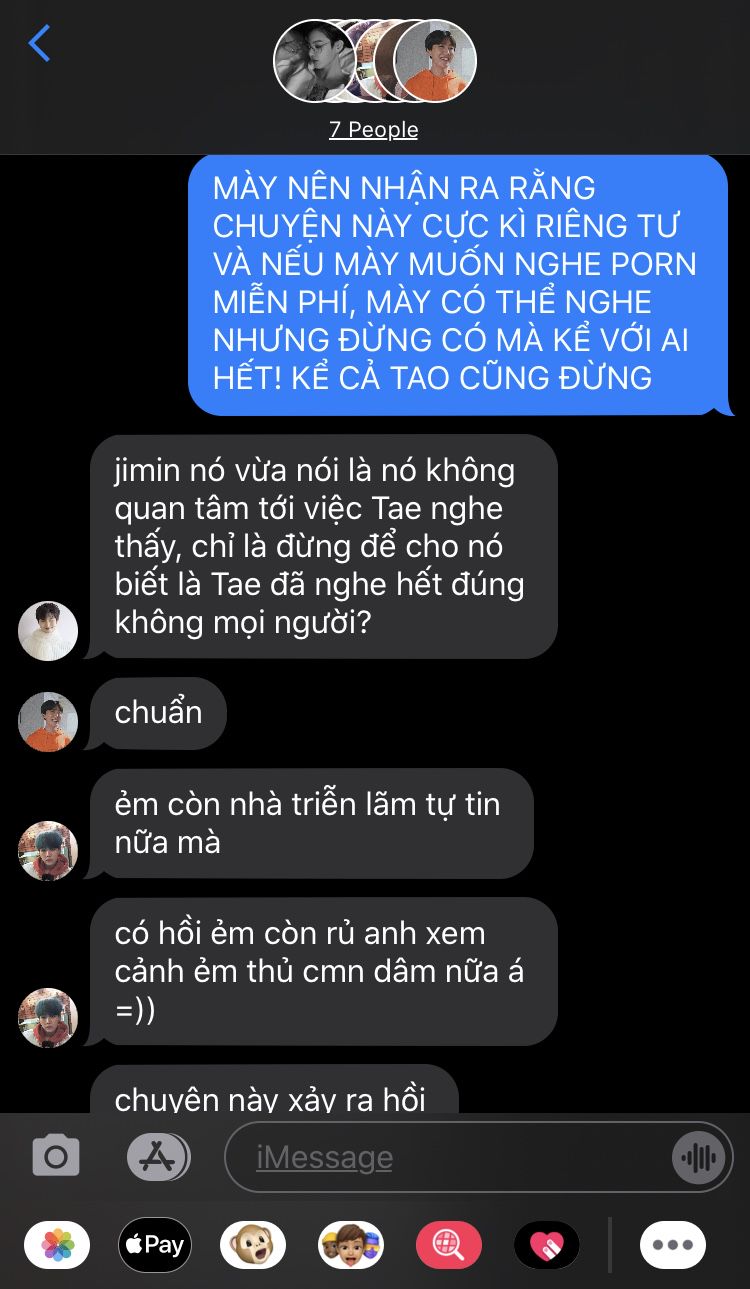750x1289 pixels.
Task: Open the Digital Touch heart app
Action: coord(547,1245)
